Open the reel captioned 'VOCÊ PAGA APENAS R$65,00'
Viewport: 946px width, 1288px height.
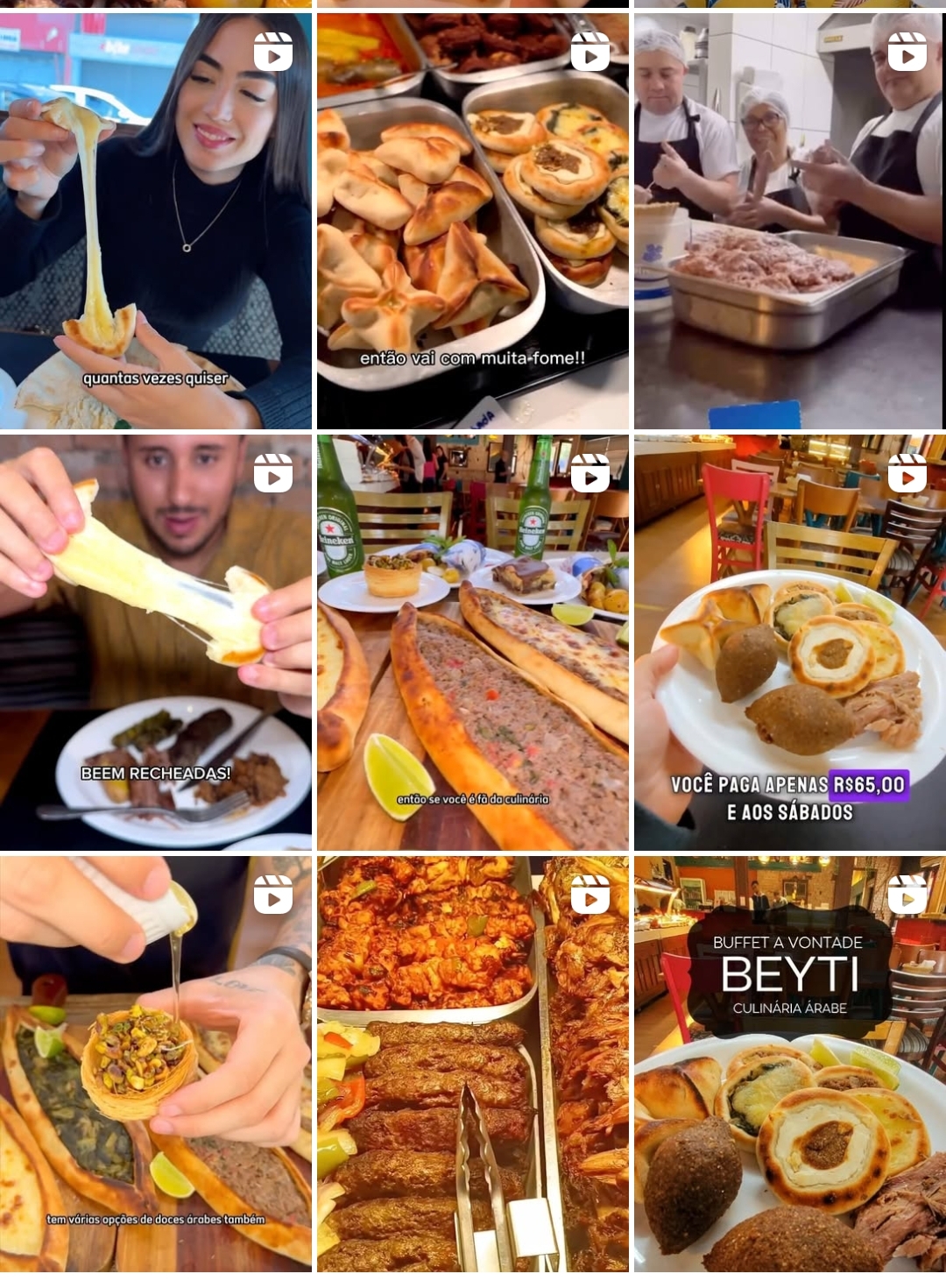pyautogui.click(x=789, y=642)
